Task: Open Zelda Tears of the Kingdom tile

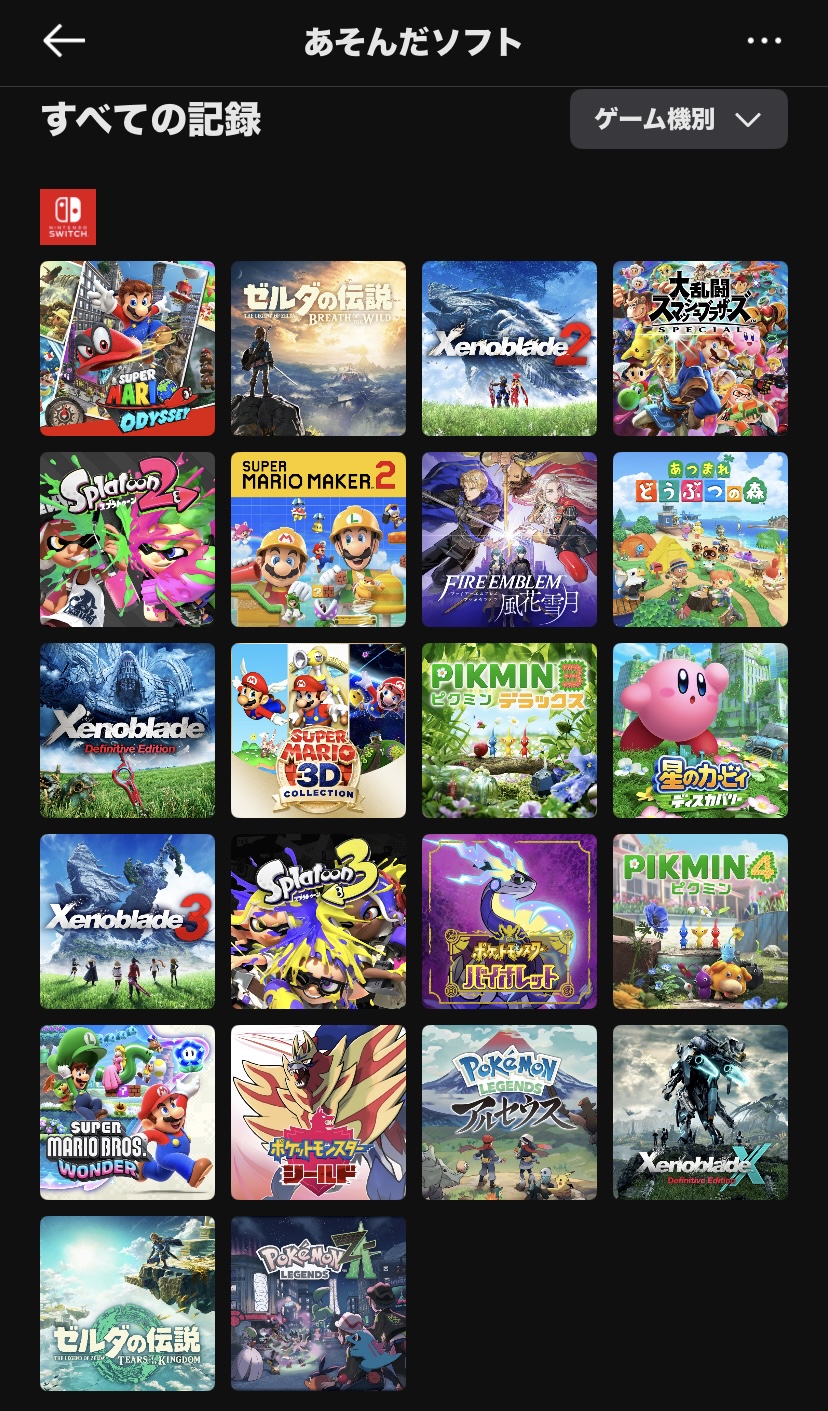Action: 127,1304
